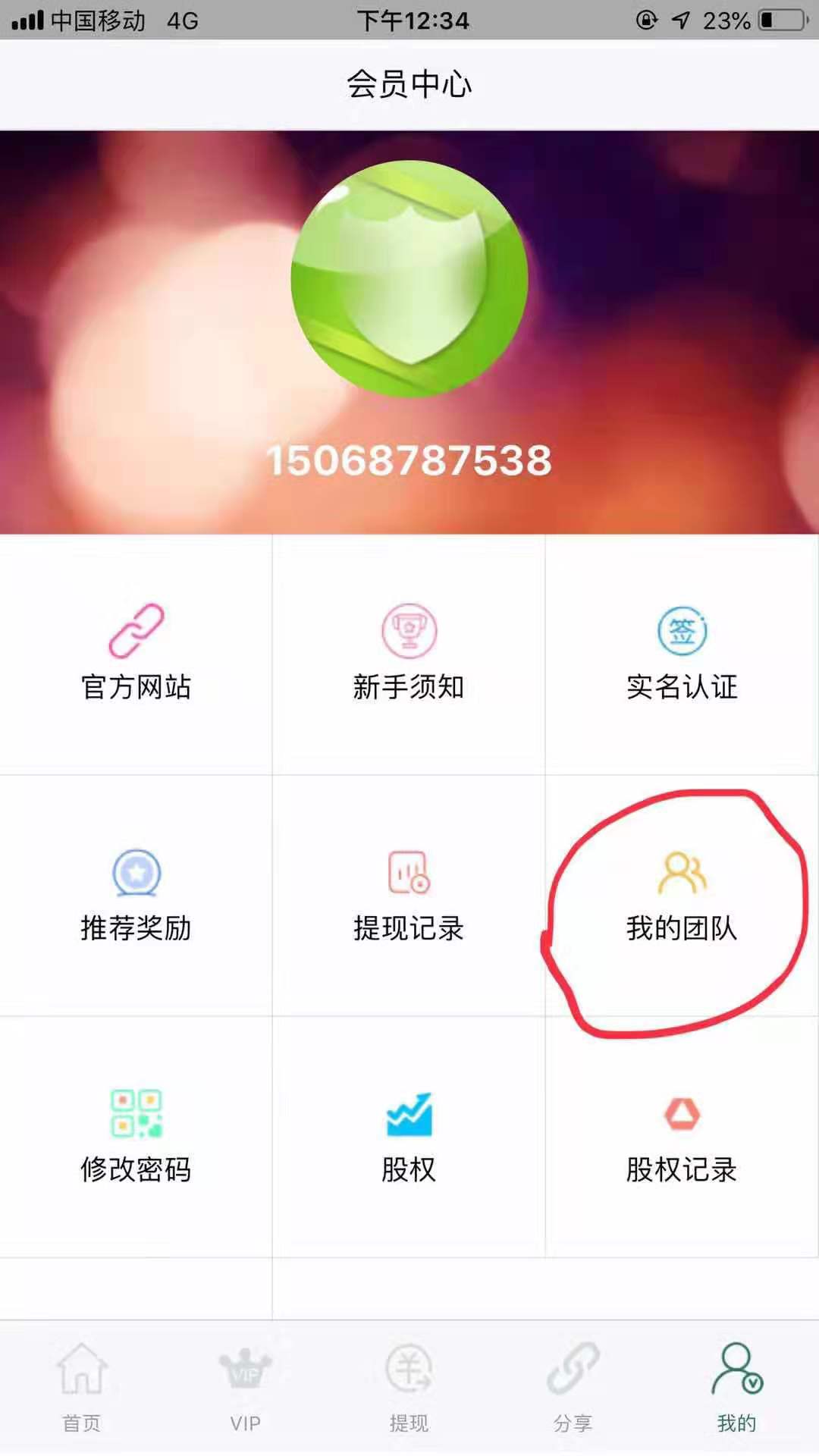Open 推荐奖励 referral rewards
Image resolution: width=819 pixels, height=1456 pixels.
(136, 896)
